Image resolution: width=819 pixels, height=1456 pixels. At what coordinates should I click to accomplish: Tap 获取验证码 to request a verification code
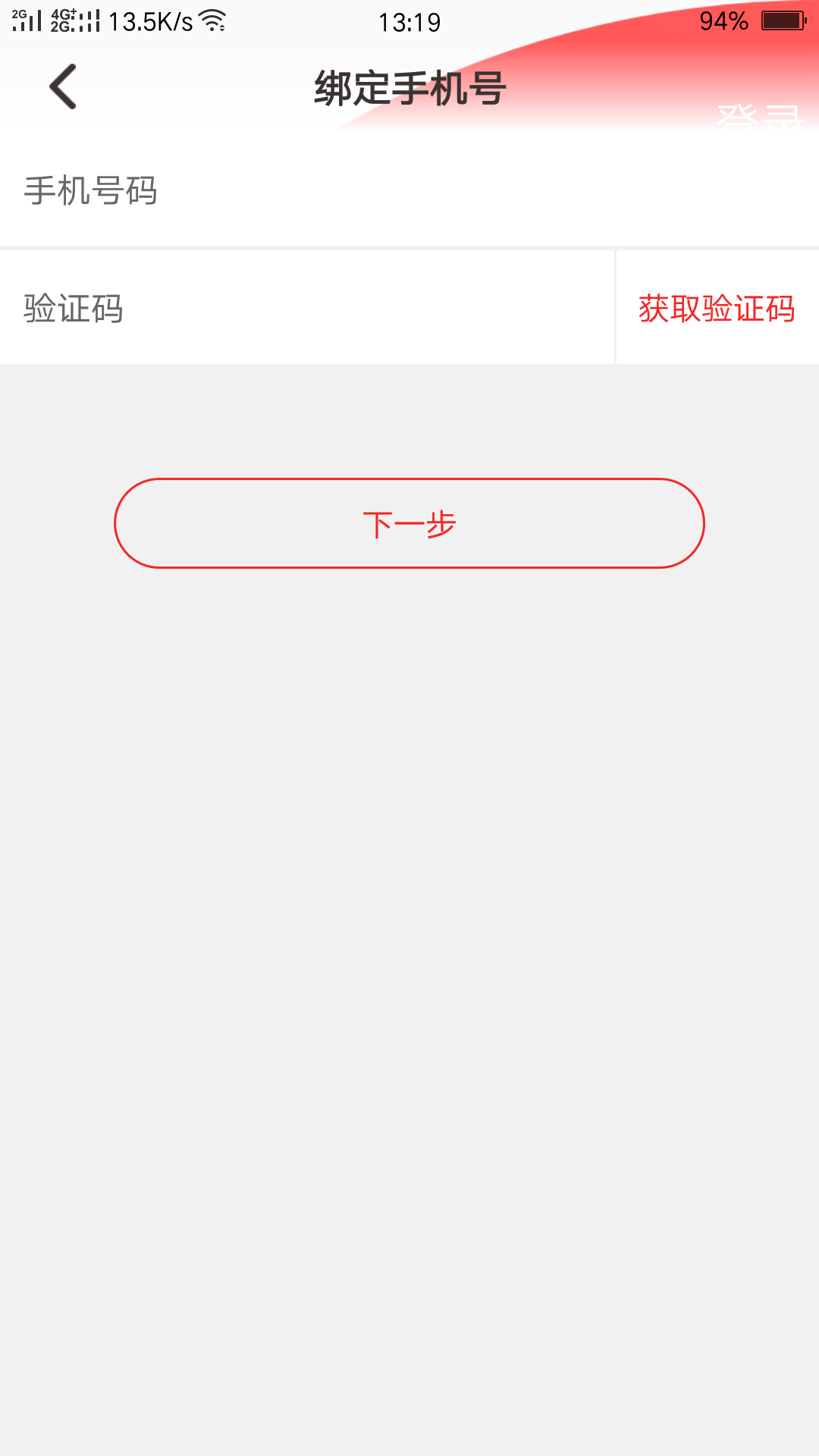(717, 309)
